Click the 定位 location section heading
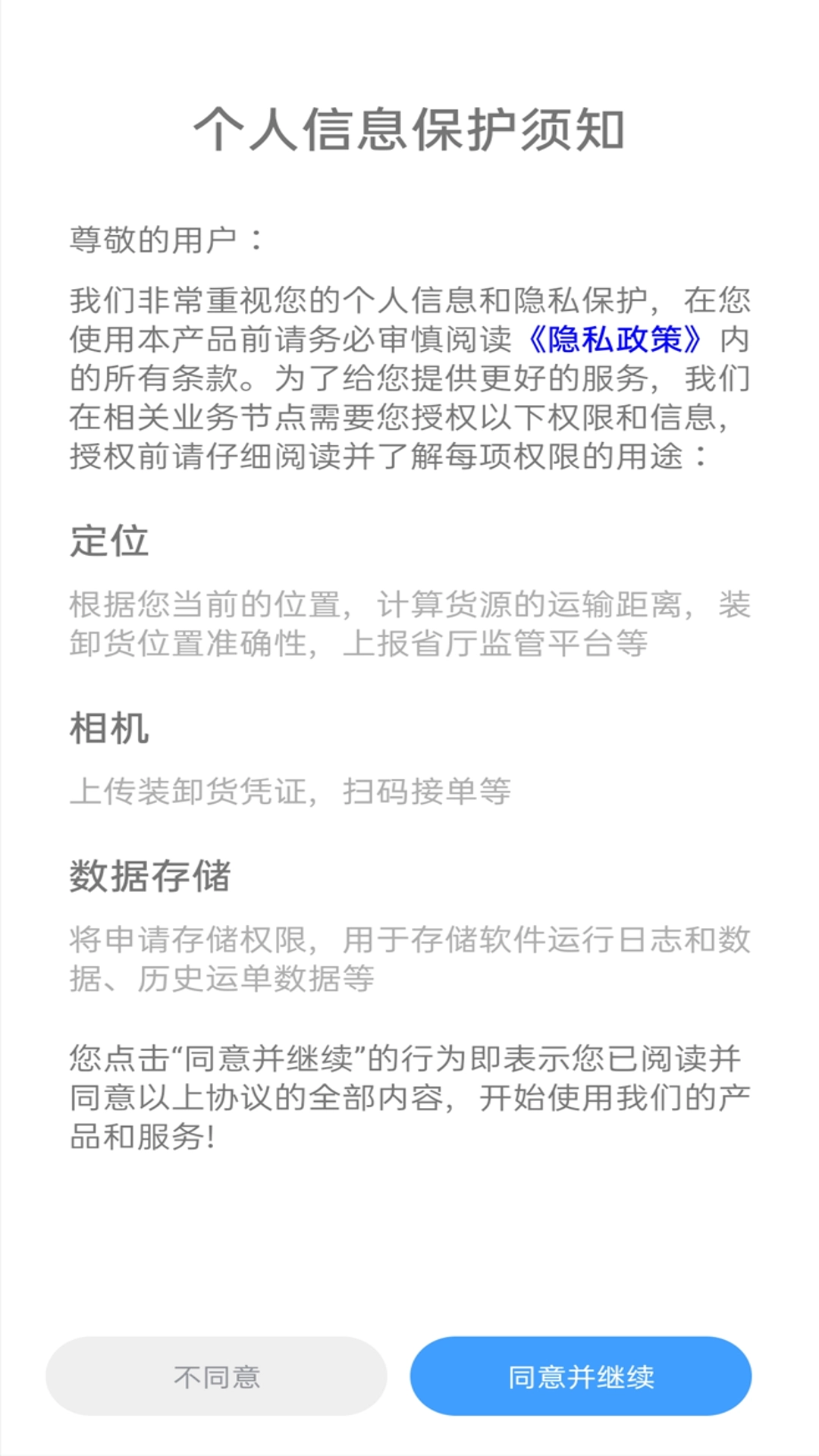Screen dimensions: 819x1456 point(110,542)
